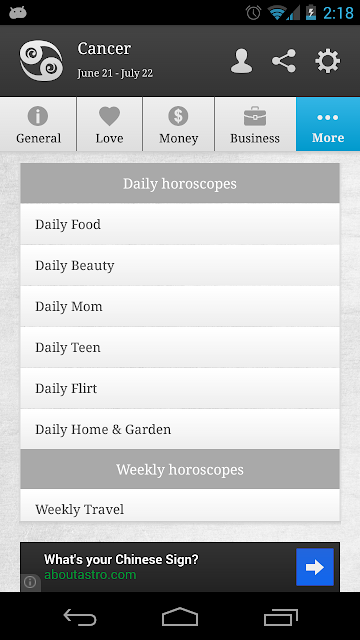
Task: Go back using the system back button
Action: (80, 617)
